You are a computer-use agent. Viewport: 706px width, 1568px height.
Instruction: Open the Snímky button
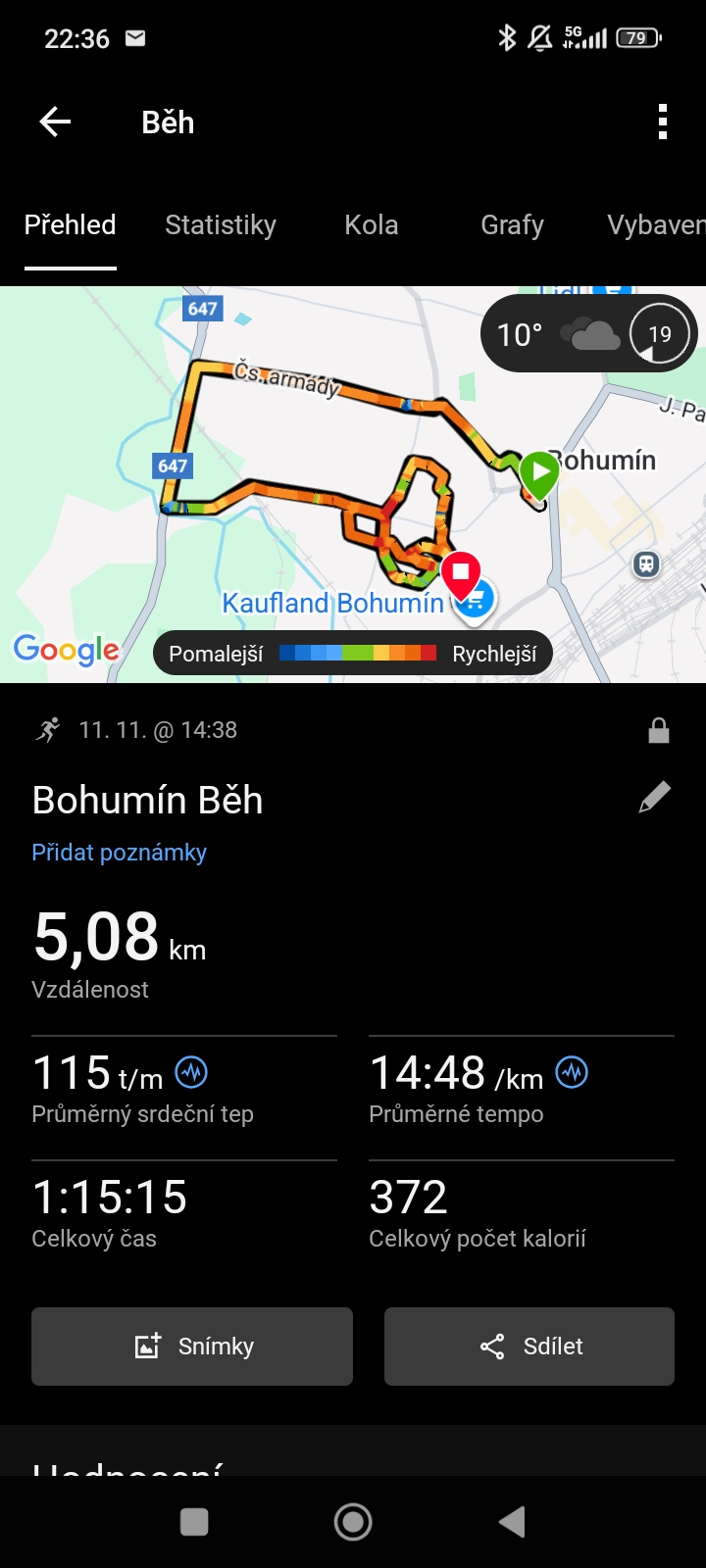coord(192,1346)
